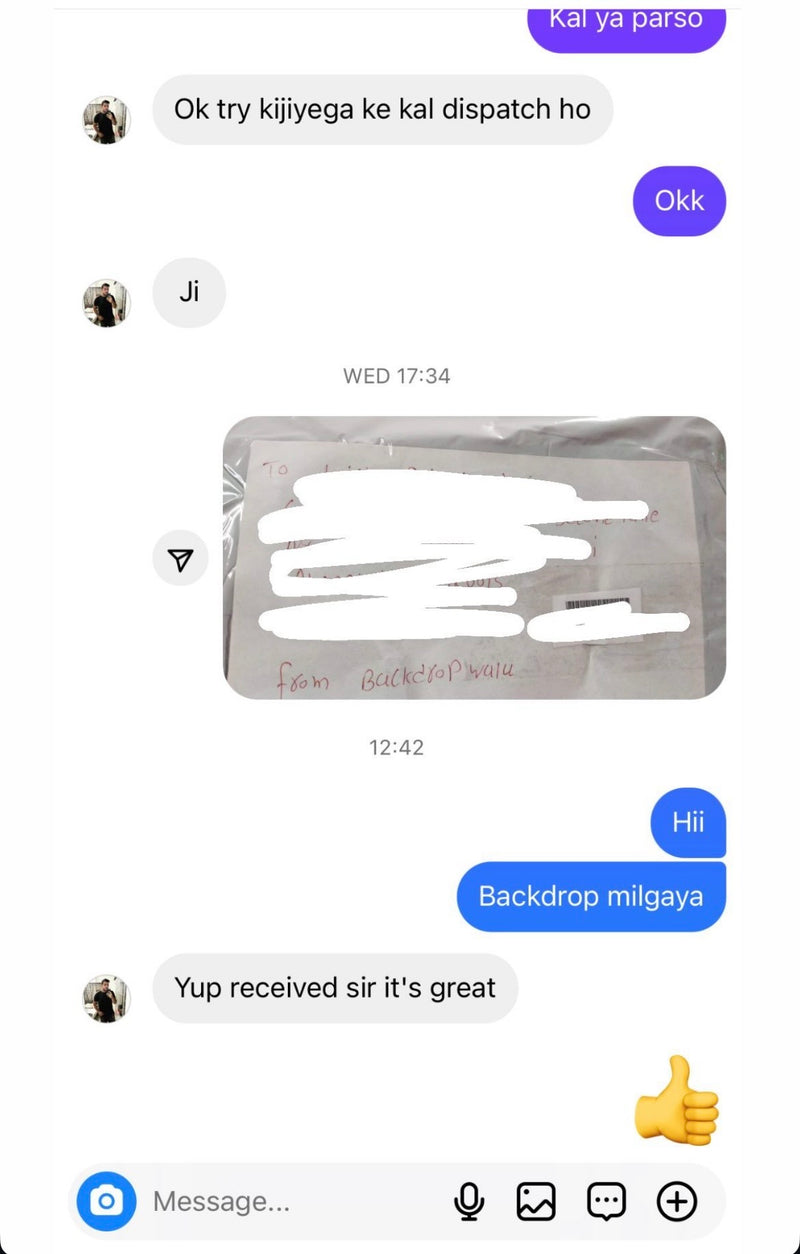800x1254 pixels.
Task: Open the camera from the message bar
Action: pyautogui.click(x=106, y=1200)
